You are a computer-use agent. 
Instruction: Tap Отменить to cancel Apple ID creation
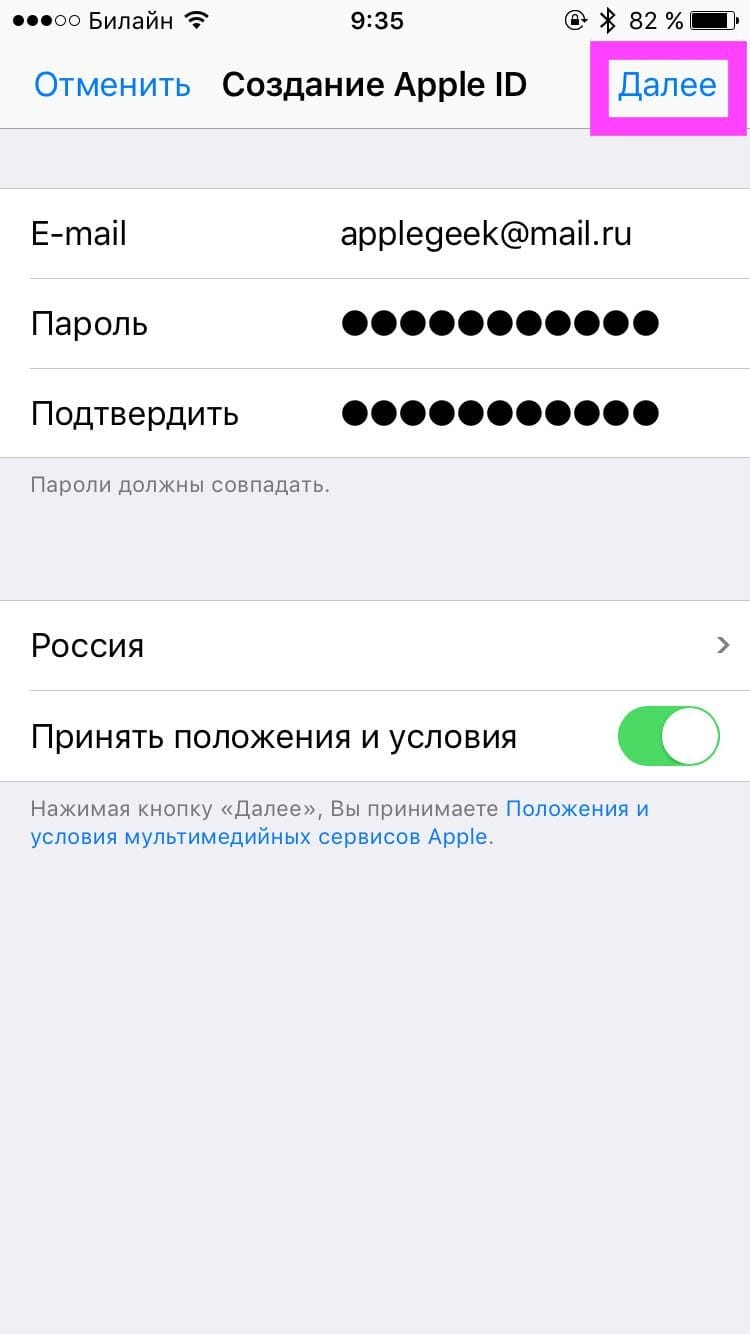click(112, 85)
